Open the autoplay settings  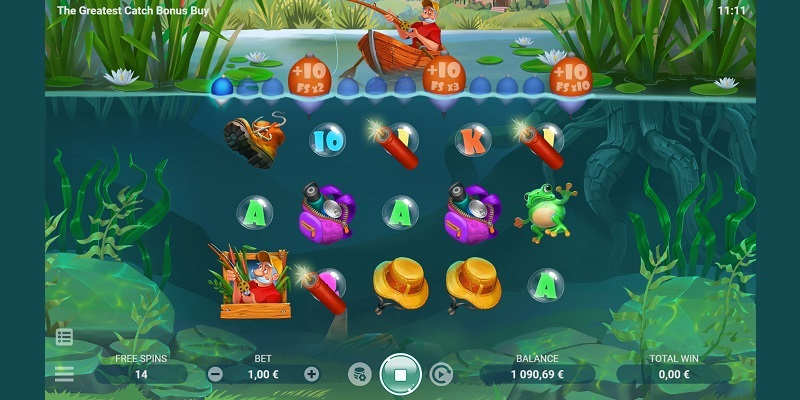pos(441,374)
